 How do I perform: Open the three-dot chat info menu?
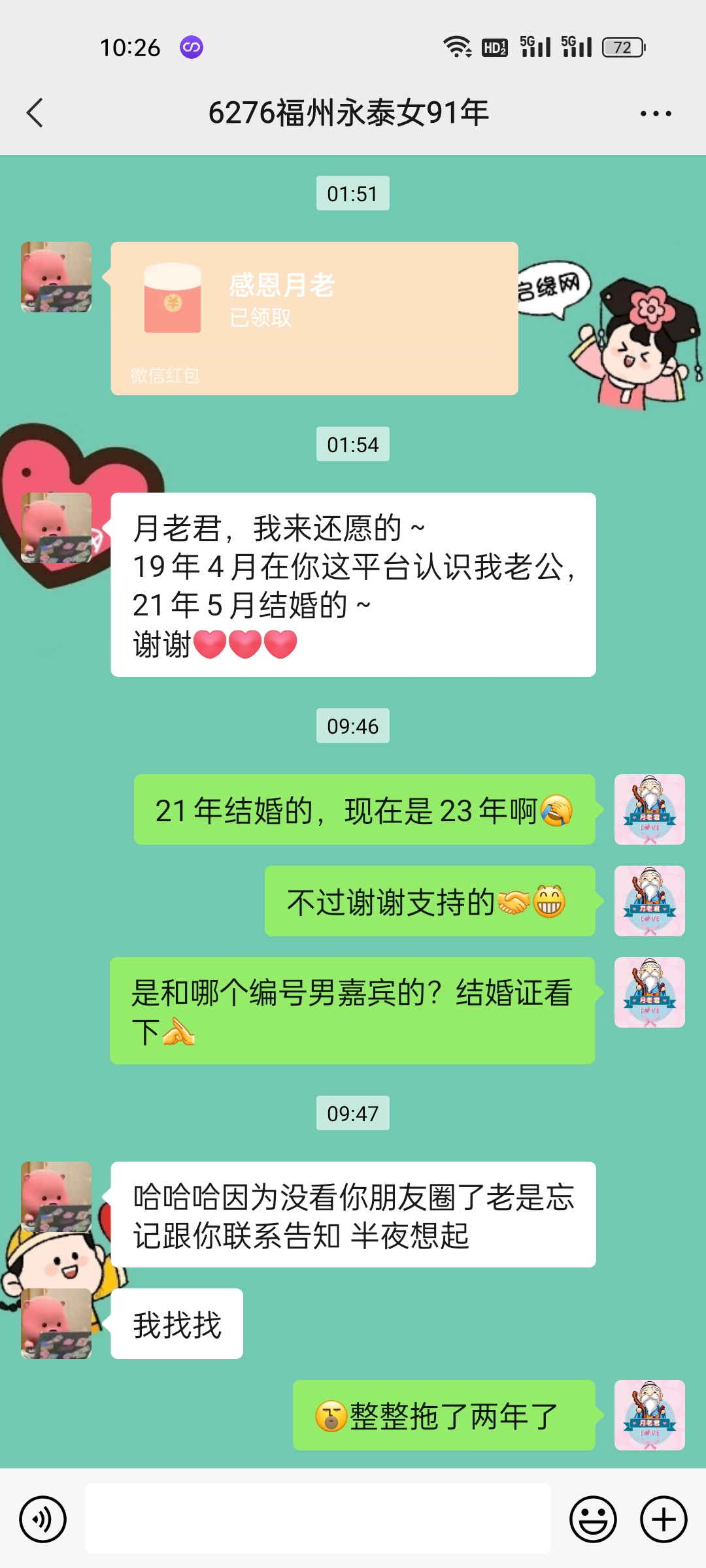[656, 114]
